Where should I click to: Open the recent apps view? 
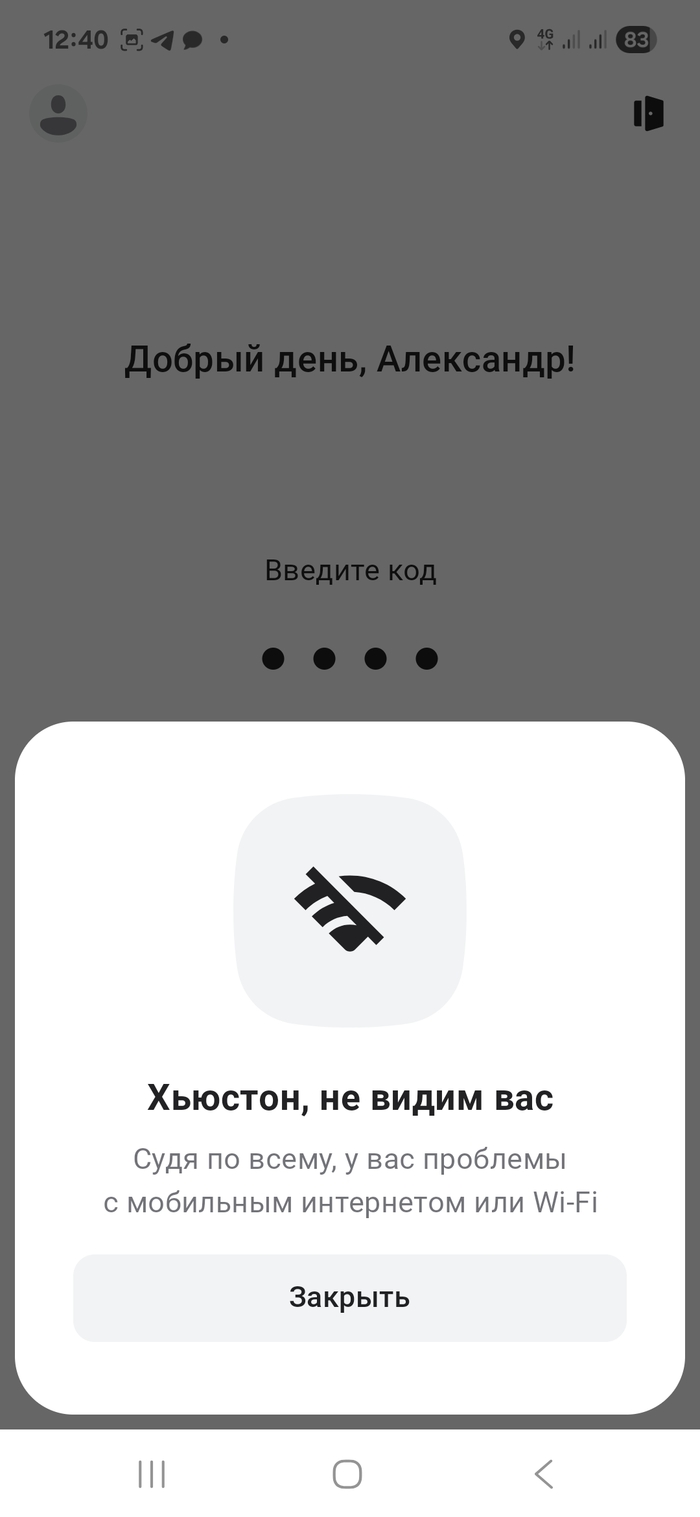click(x=151, y=1473)
